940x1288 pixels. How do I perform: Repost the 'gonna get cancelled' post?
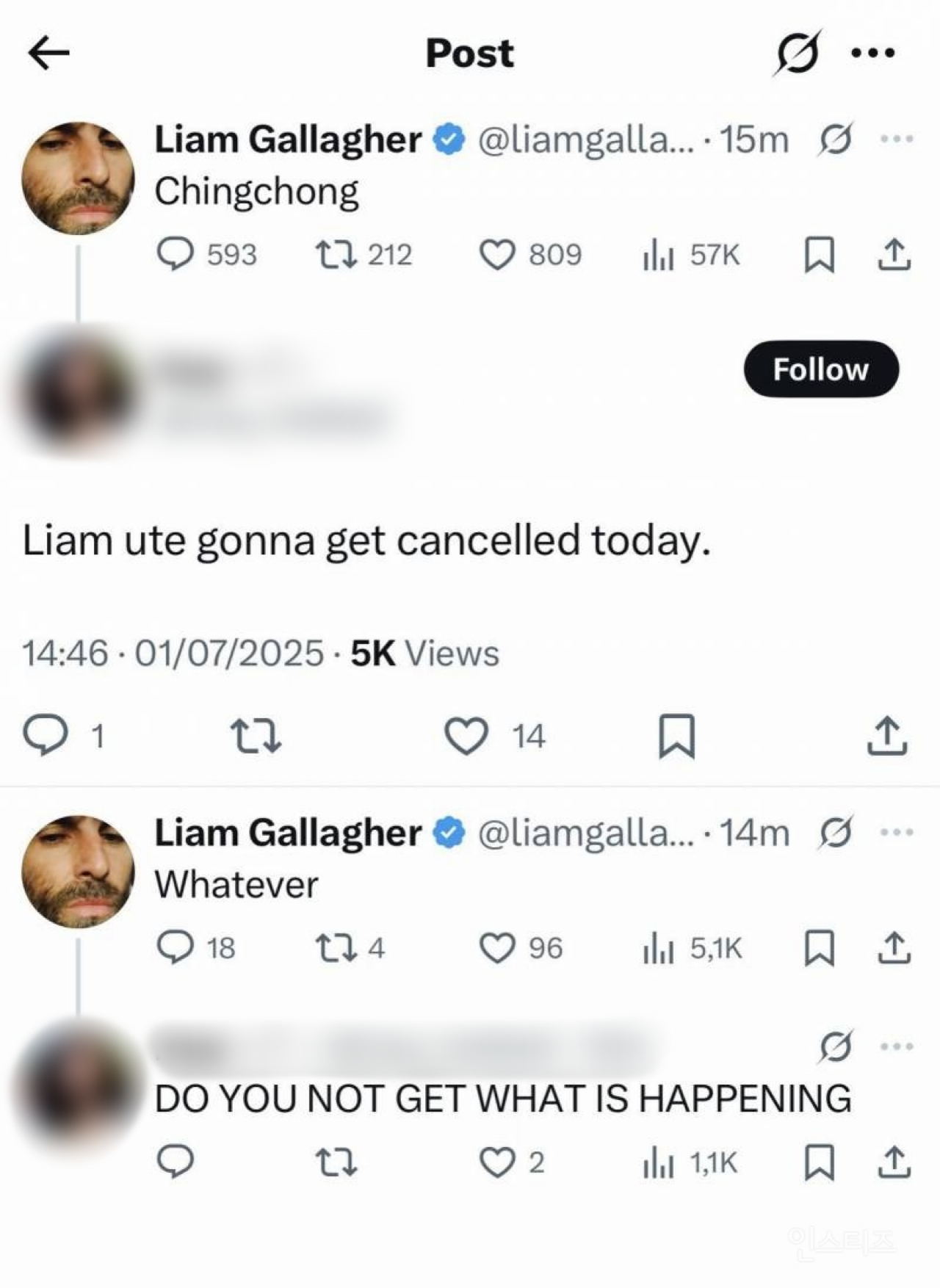(x=255, y=735)
